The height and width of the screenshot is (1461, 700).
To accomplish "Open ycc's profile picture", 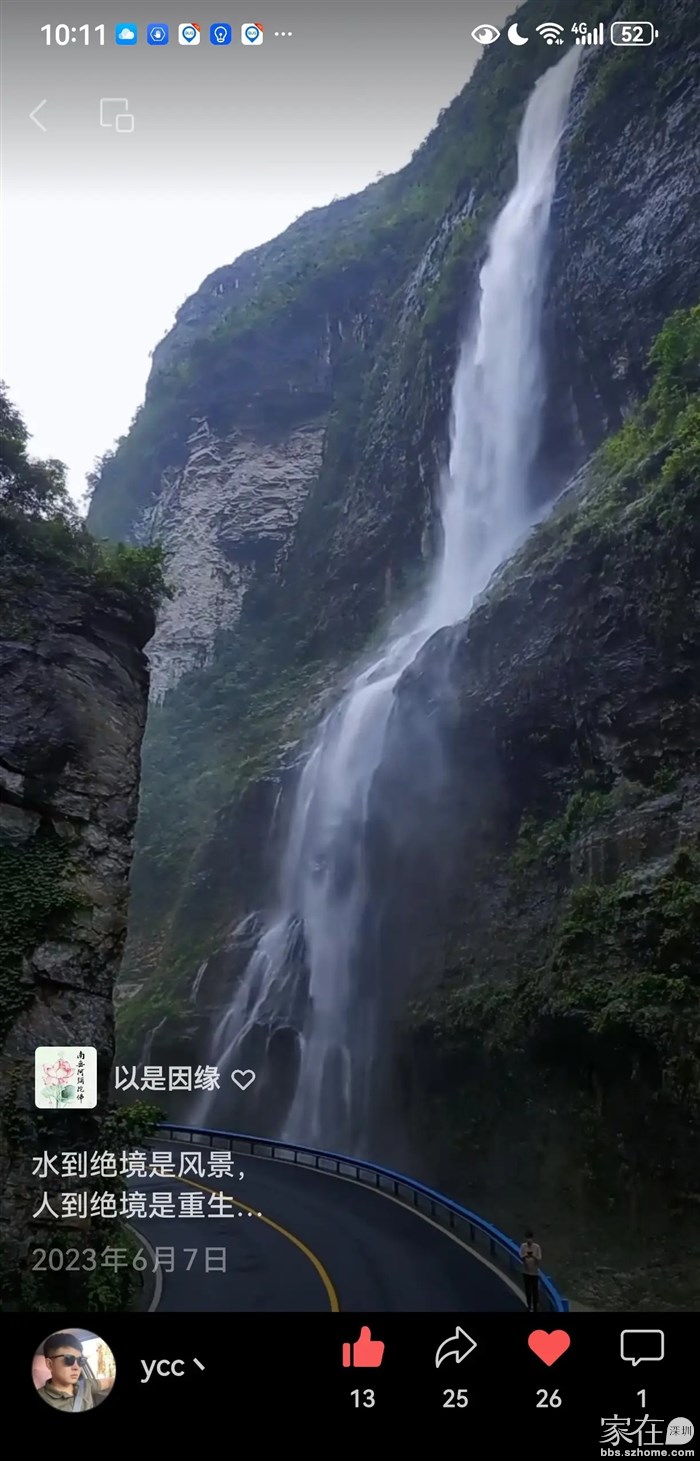I will pos(74,1370).
